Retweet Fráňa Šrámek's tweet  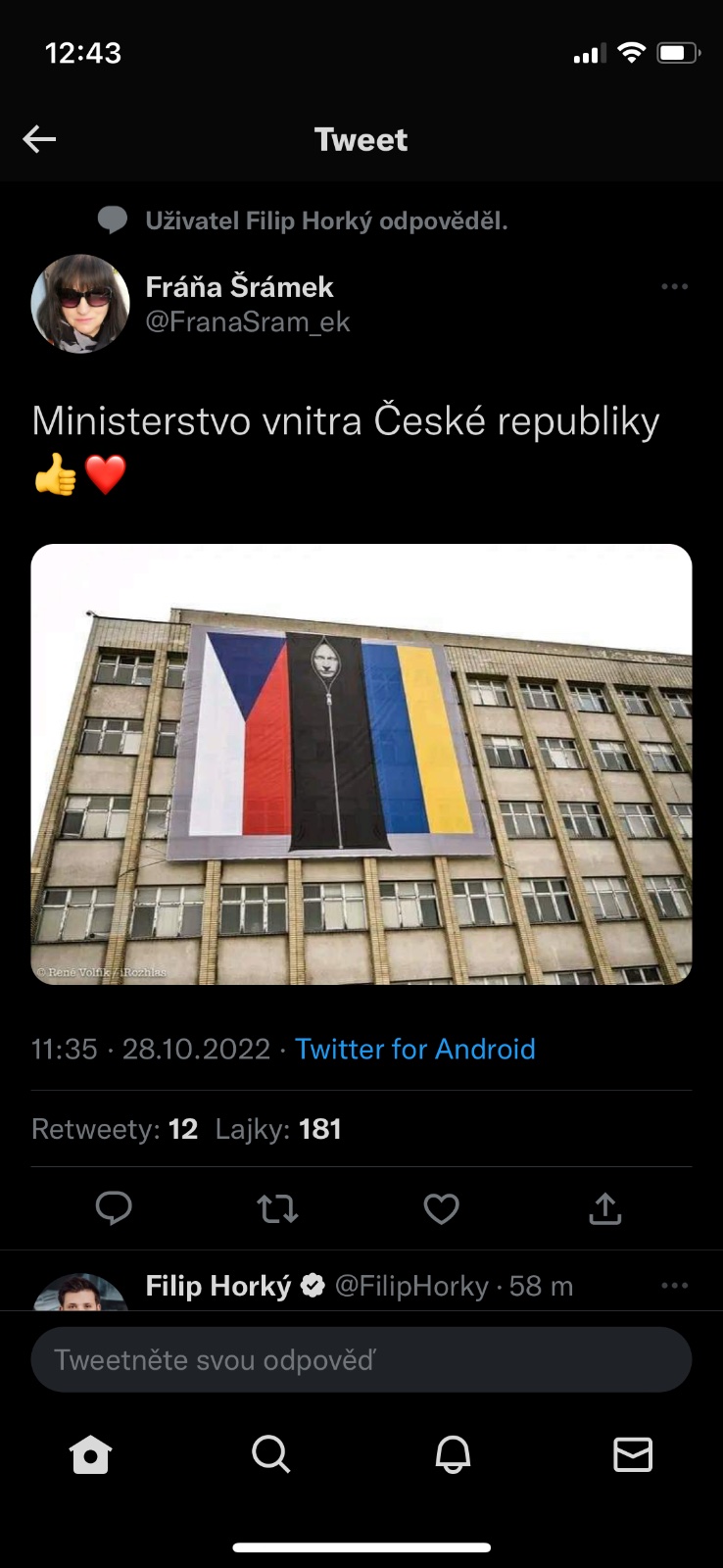point(277,1208)
